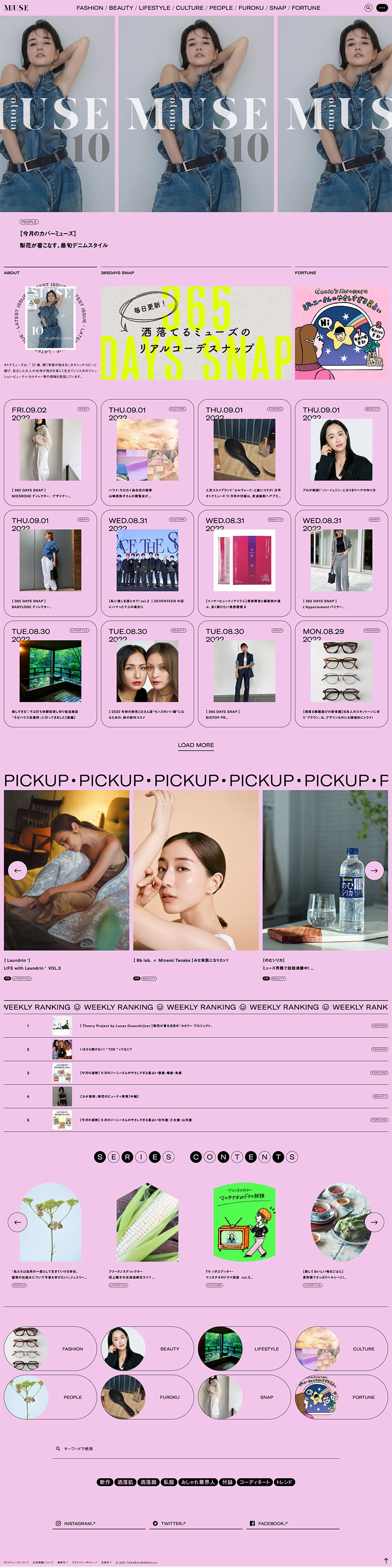Open the three-dot menu in the header
This screenshot has height=1568, width=392.
pos(382,8)
